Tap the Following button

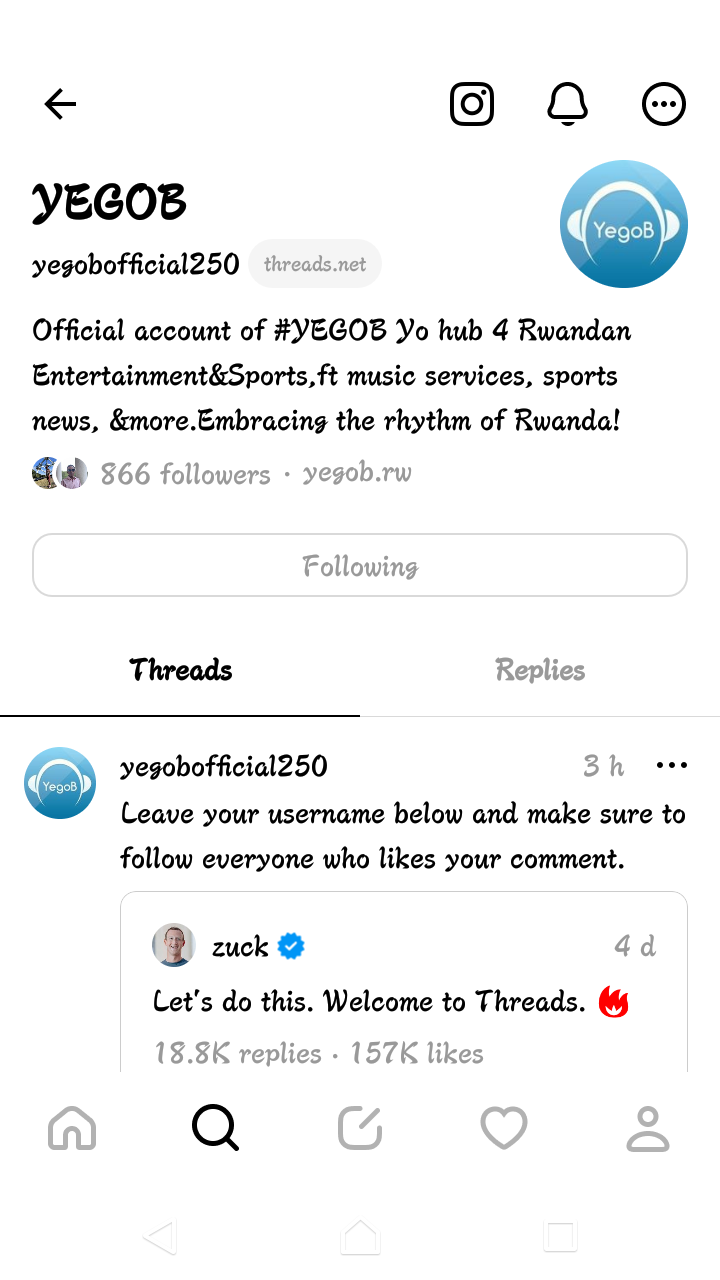[360, 566]
